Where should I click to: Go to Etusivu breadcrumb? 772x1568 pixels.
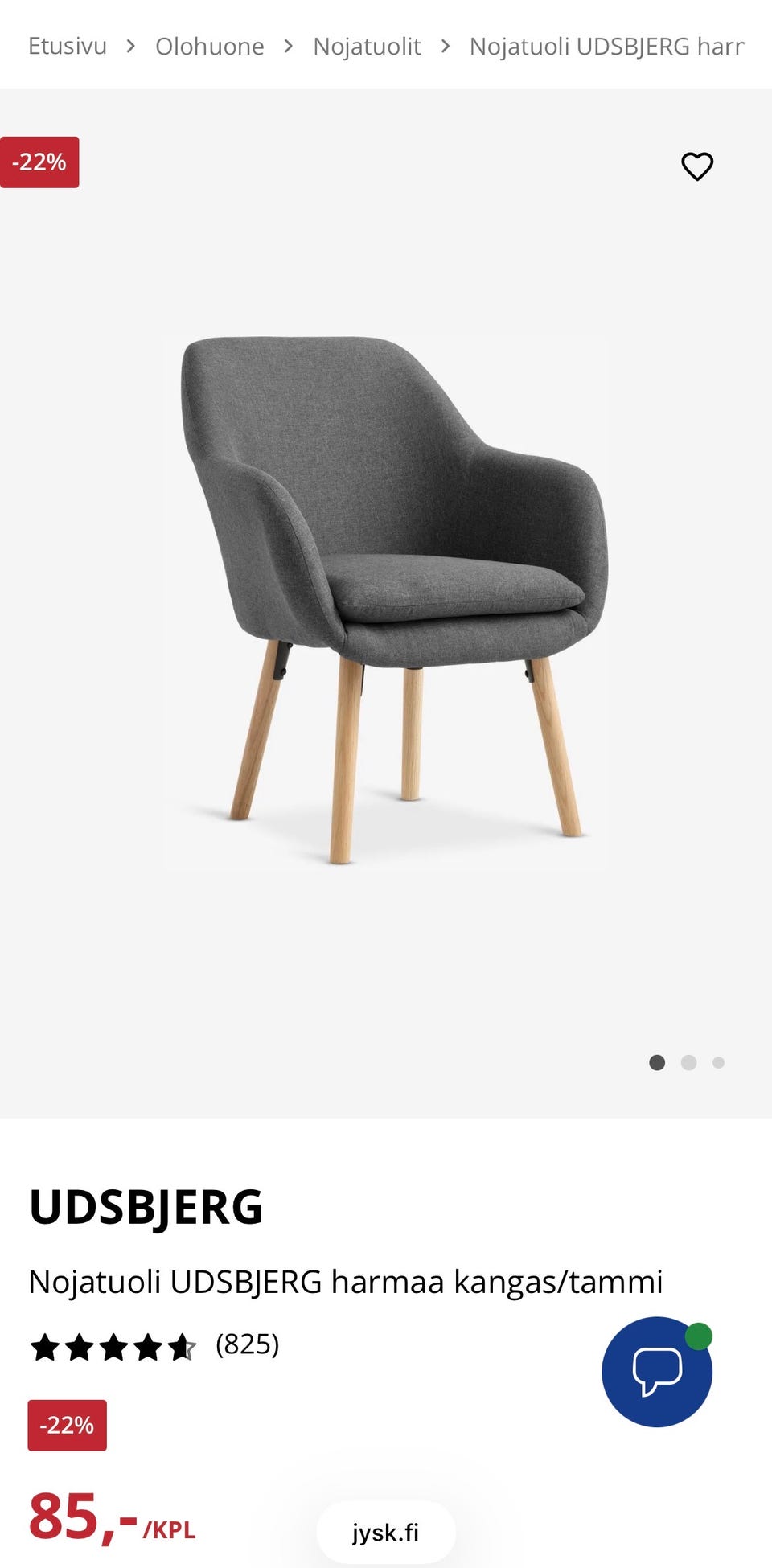pyautogui.click(x=68, y=47)
